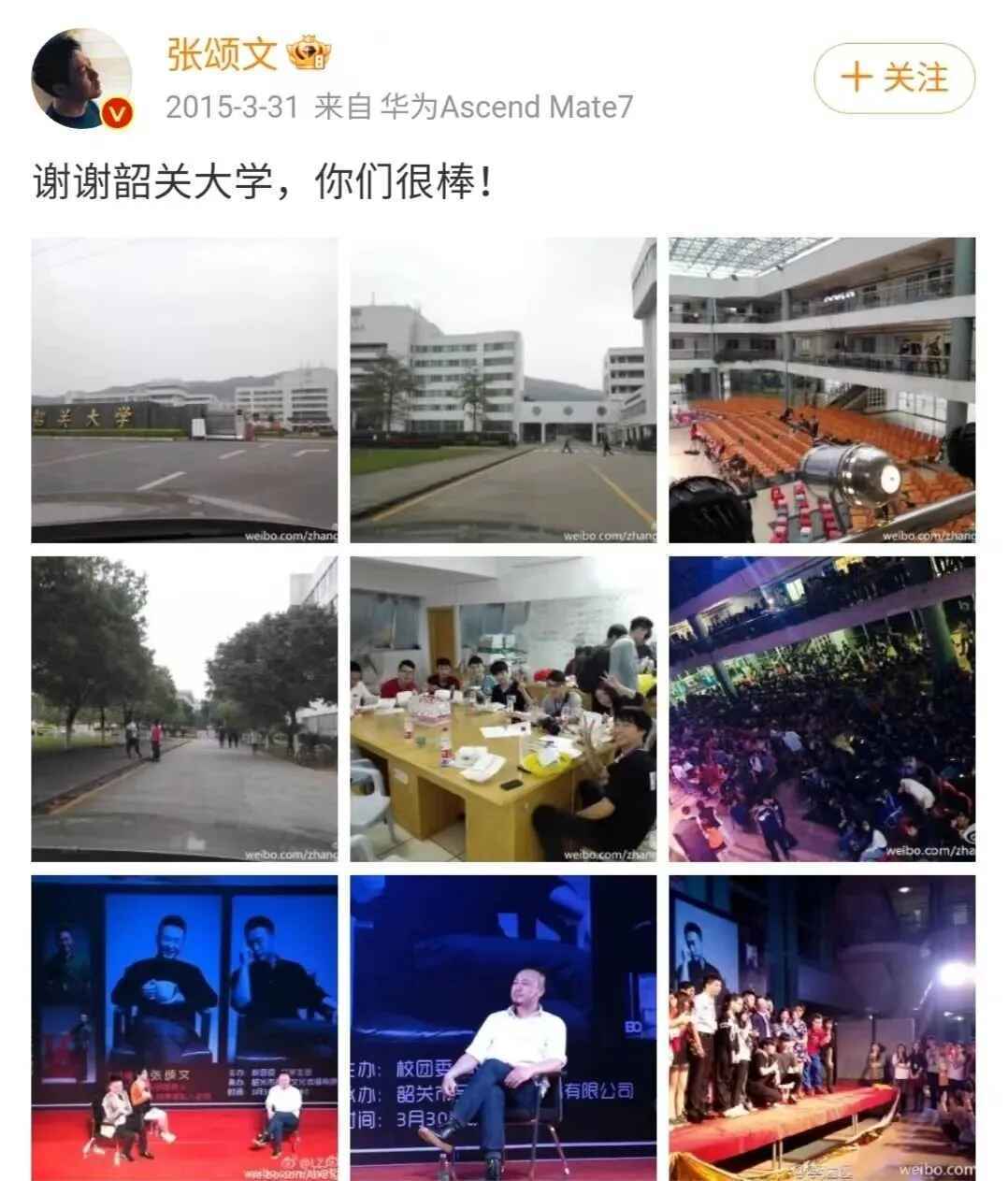Tap the username 张颂文
Screen dimensions: 1008x1181
point(222,54)
